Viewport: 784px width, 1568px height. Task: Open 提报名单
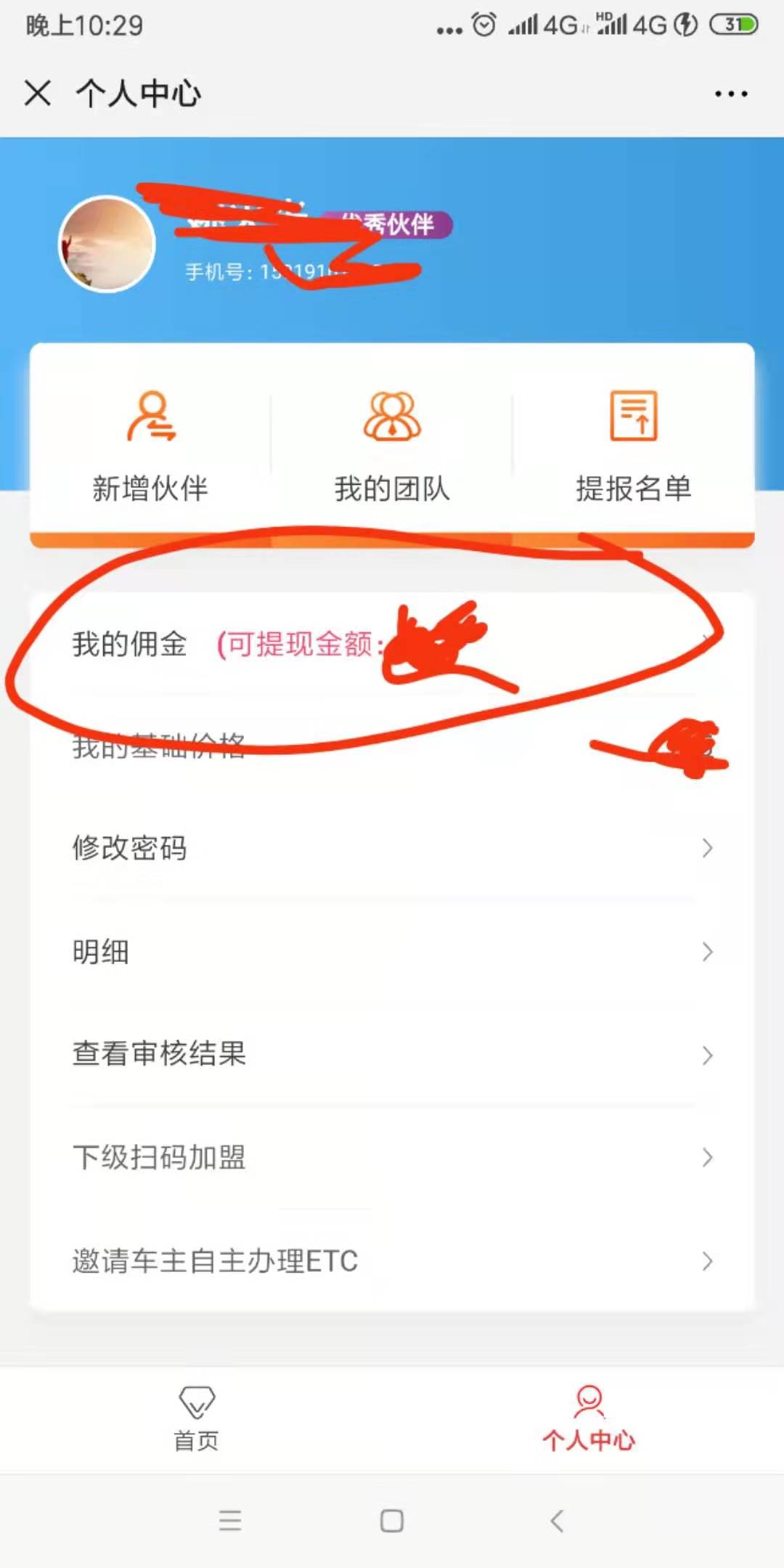[x=633, y=444]
